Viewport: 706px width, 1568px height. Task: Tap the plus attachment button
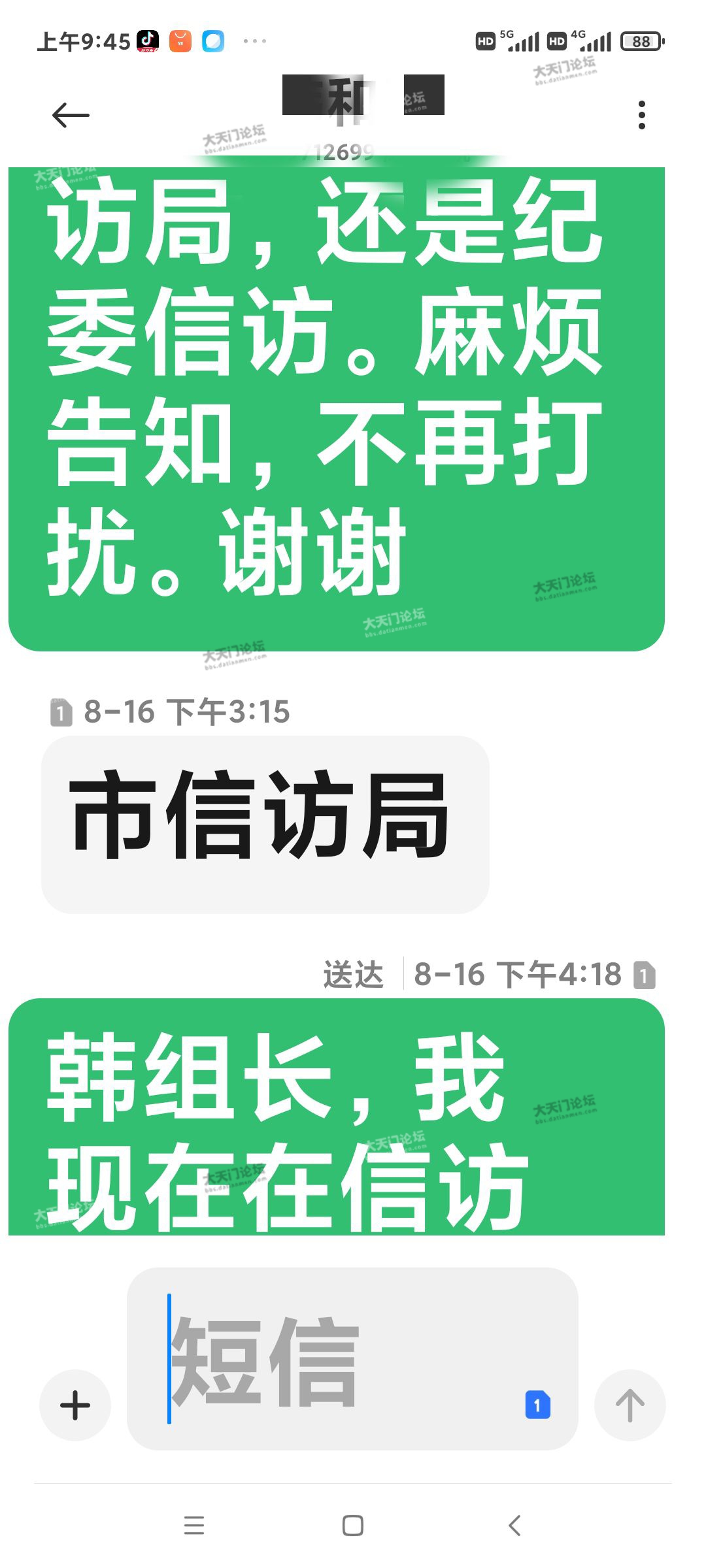pyautogui.click(x=75, y=1405)
